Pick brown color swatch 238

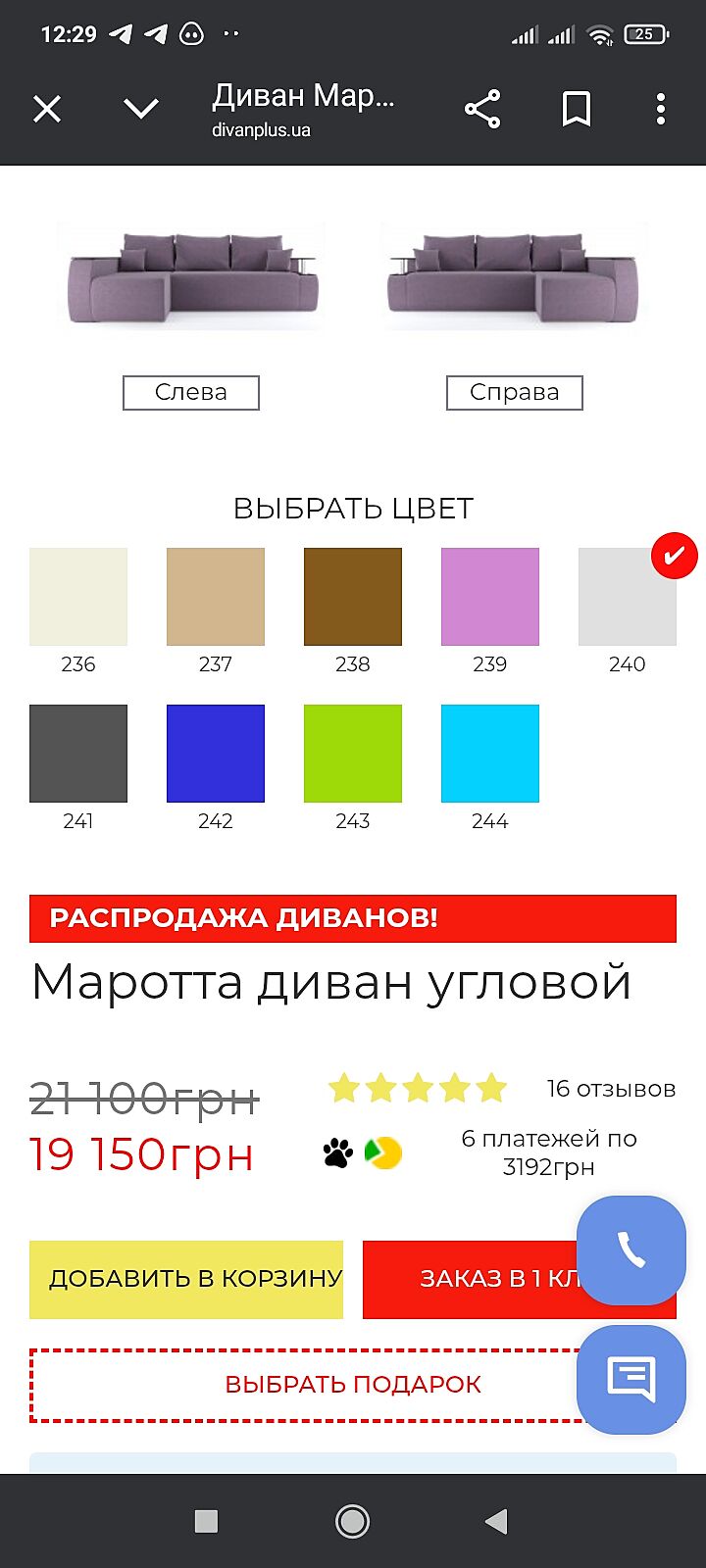tap(353, 597)
